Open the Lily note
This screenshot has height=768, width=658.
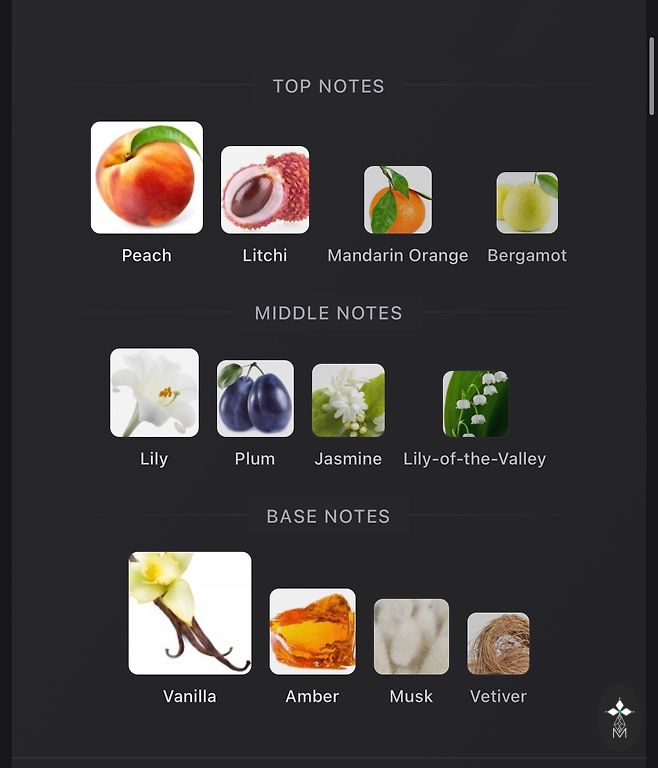pos(154,393)
